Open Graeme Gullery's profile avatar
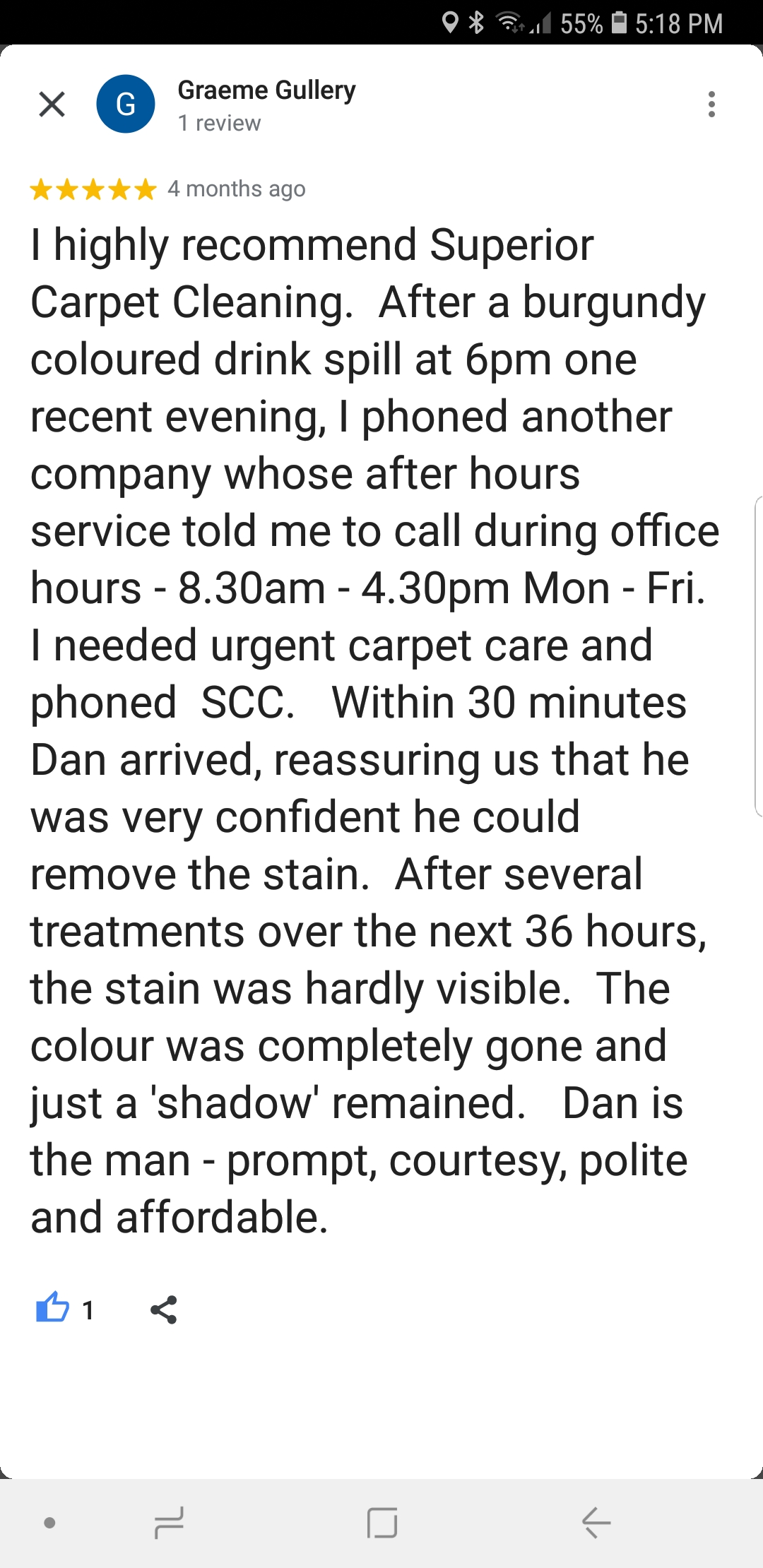763x1568 pixels. click(126, 105)
